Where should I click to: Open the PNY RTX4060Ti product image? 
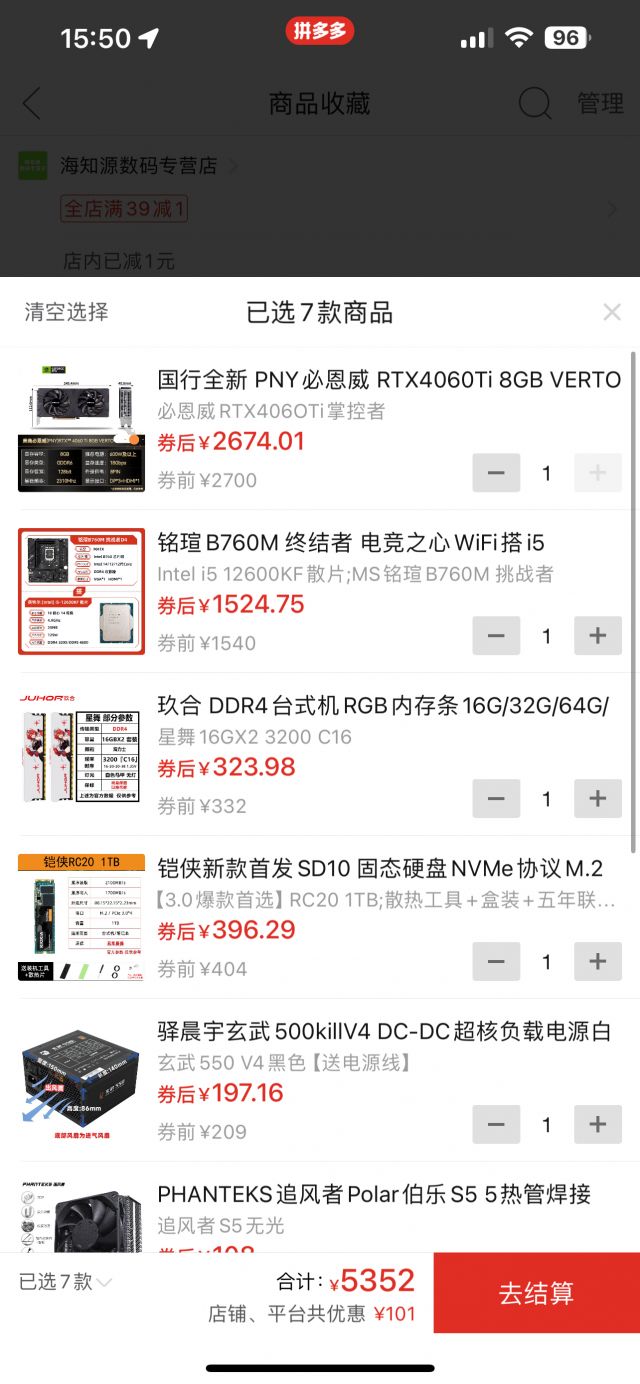[81, 429]
